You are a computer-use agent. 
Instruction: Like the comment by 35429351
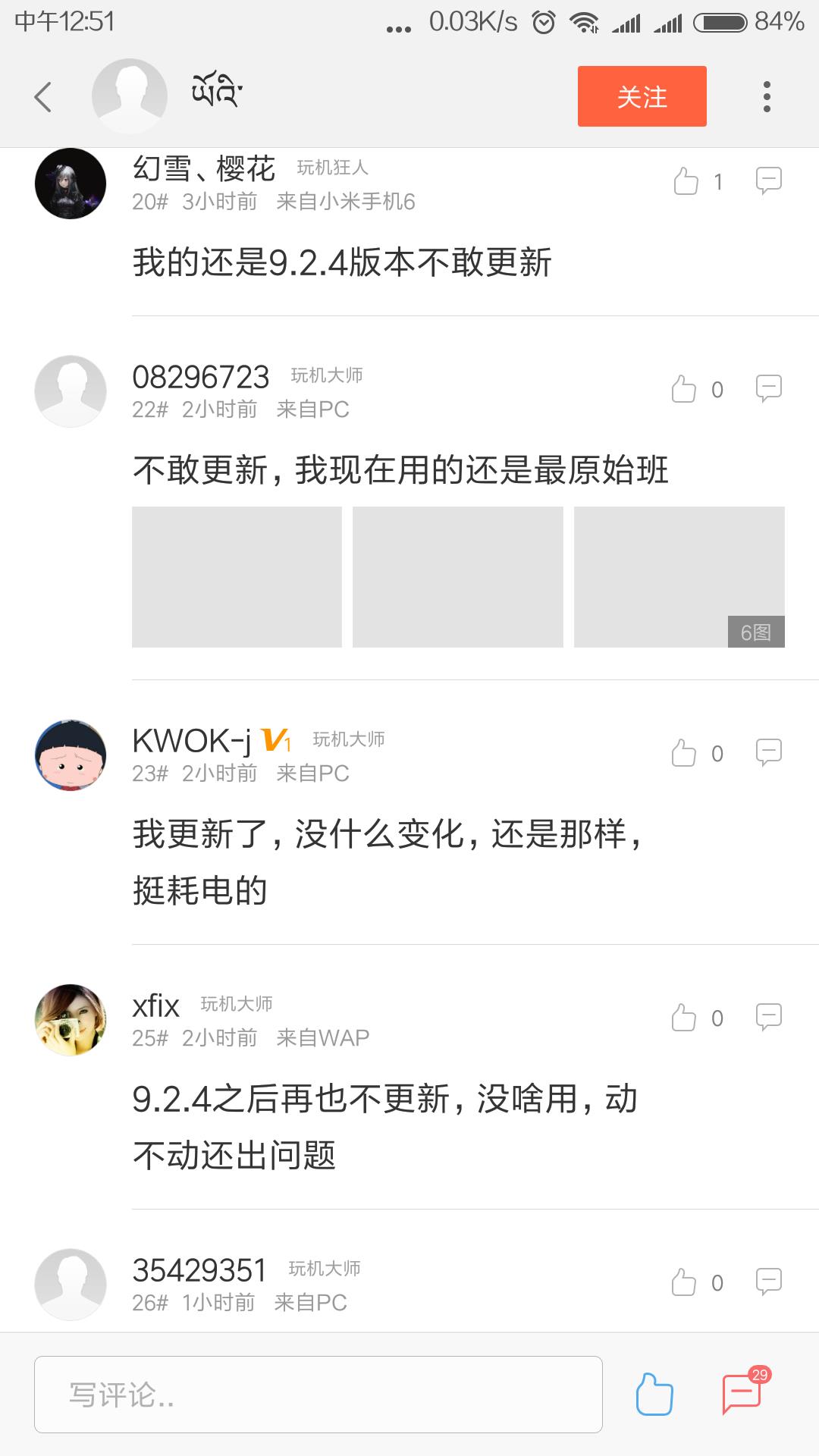[x=684, y=1282]
